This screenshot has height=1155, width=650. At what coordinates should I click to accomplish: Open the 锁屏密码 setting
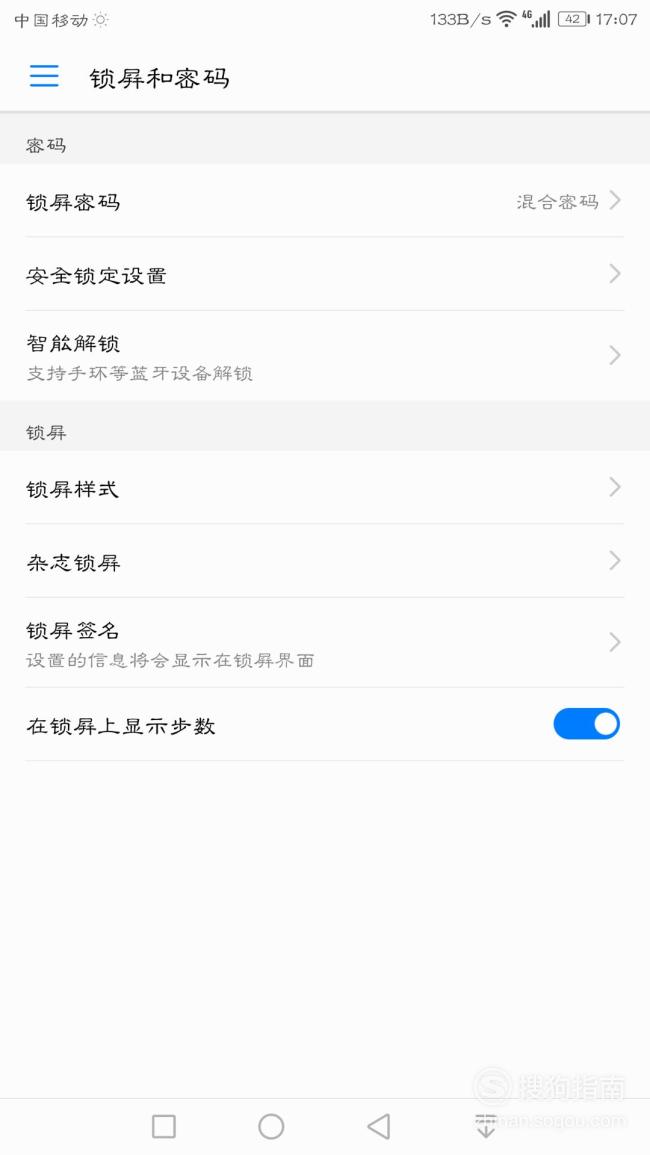325,200
